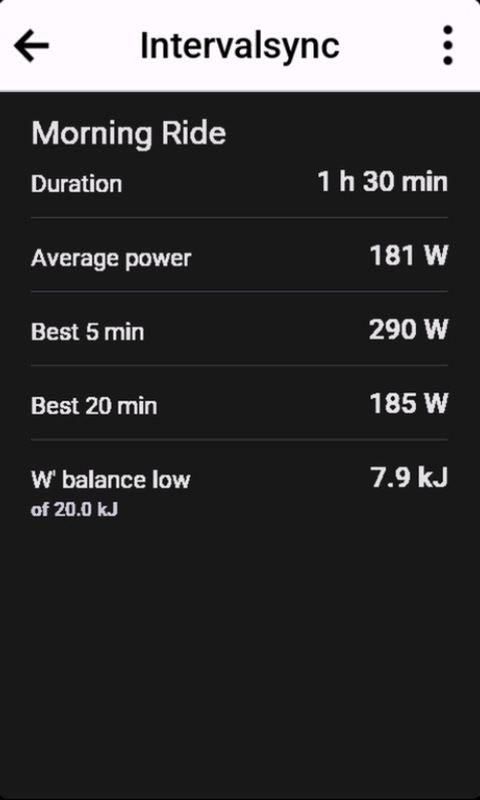The image size is (480, 800).
Task: Go back using the top-left arrow
Action: click(x=32, y=45)
